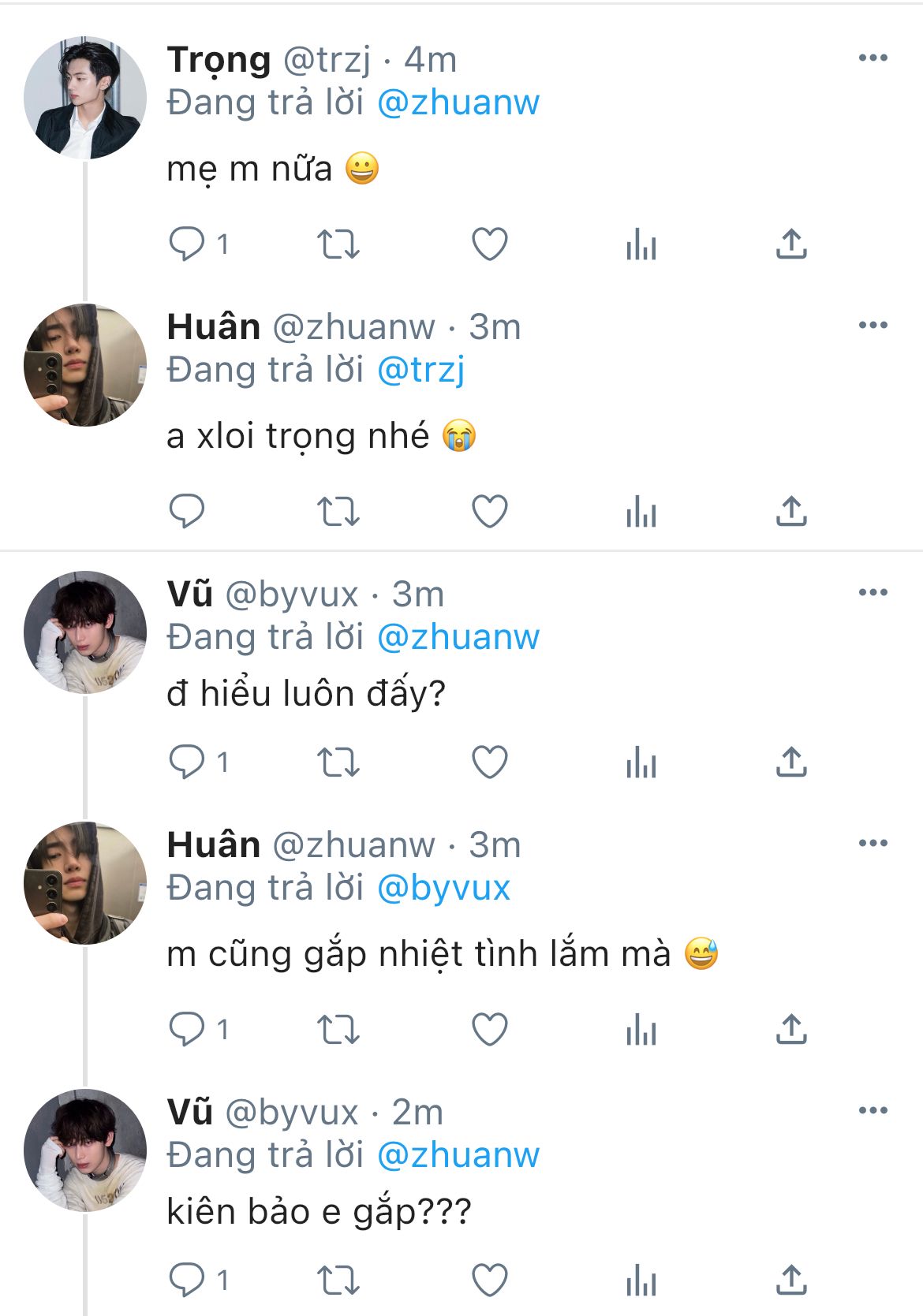The width and height of the screenshot is (923, 1316).
Task: Retweet Huân's "a xloi trọng nhé" reply
Action: pyautogui.click(x=338, y=512)
